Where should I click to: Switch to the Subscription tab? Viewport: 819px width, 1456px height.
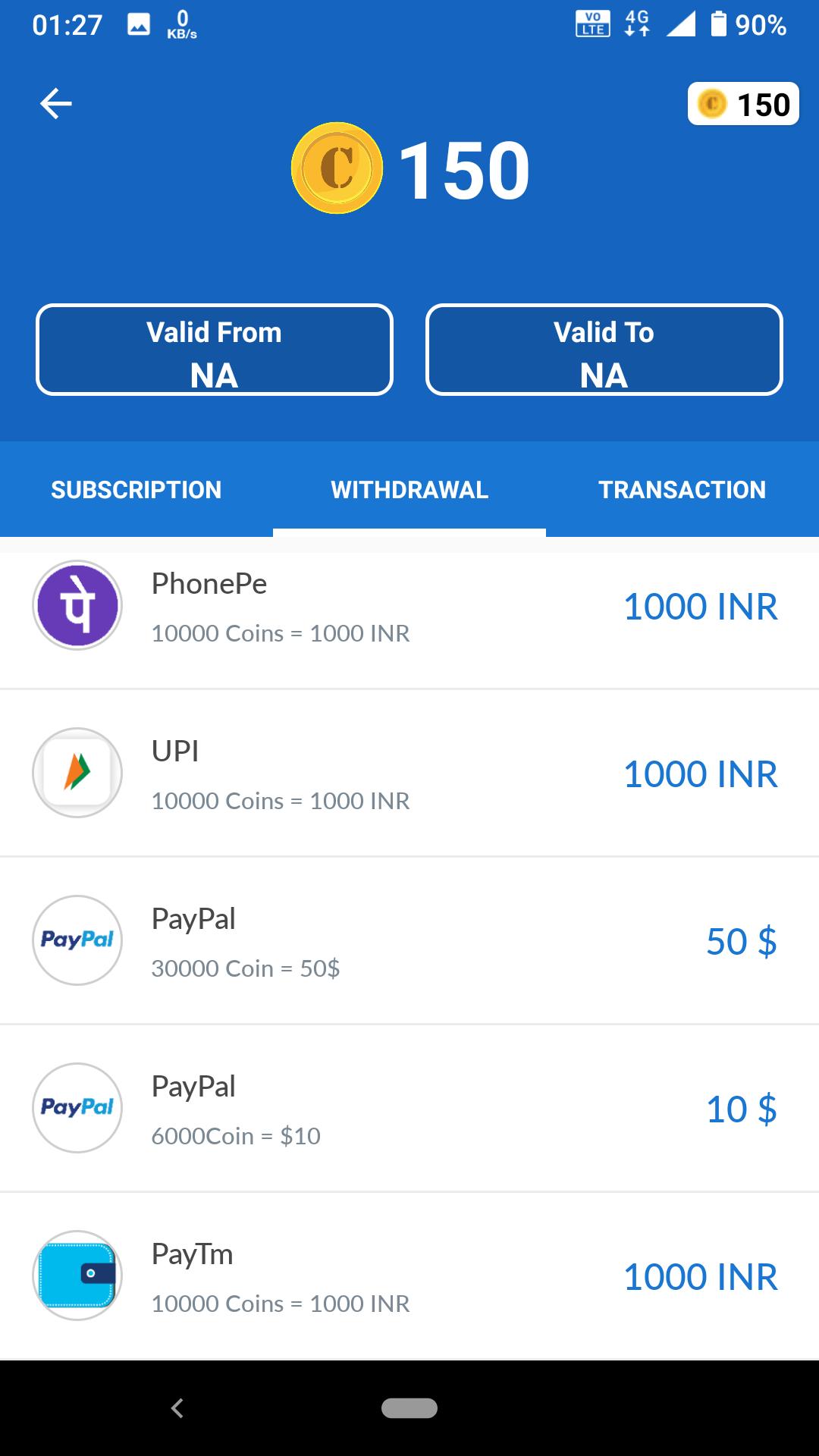coord(136,490)
